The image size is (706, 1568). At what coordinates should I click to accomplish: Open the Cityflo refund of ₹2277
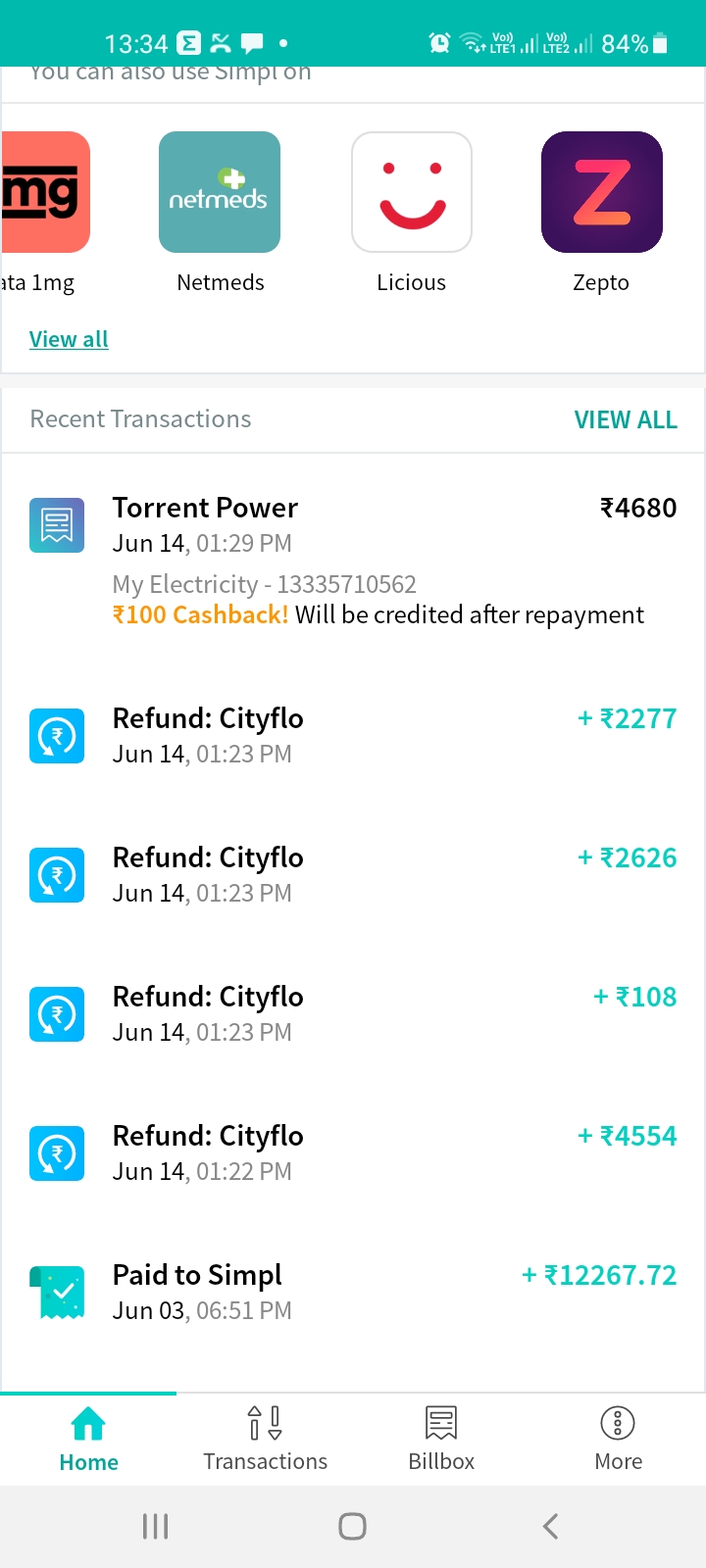pyautogui.click(x=353, y=735)
